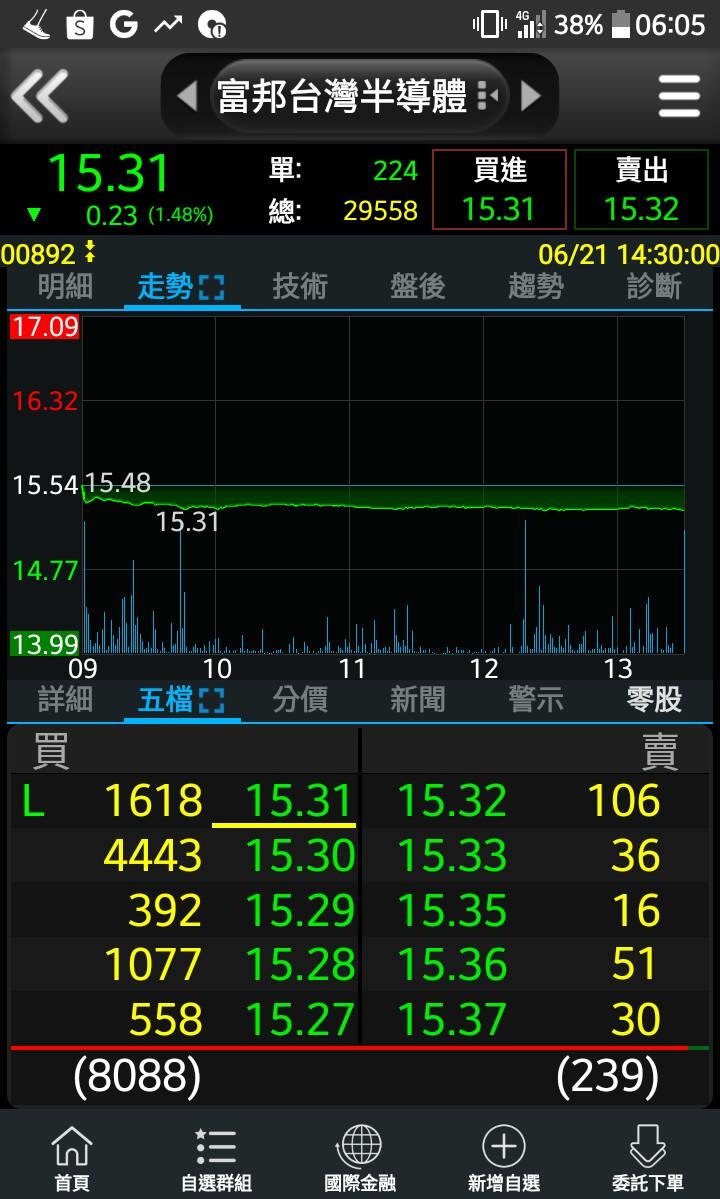
Task: Open the 盤後 tab
Action: [x=418, y=287]
